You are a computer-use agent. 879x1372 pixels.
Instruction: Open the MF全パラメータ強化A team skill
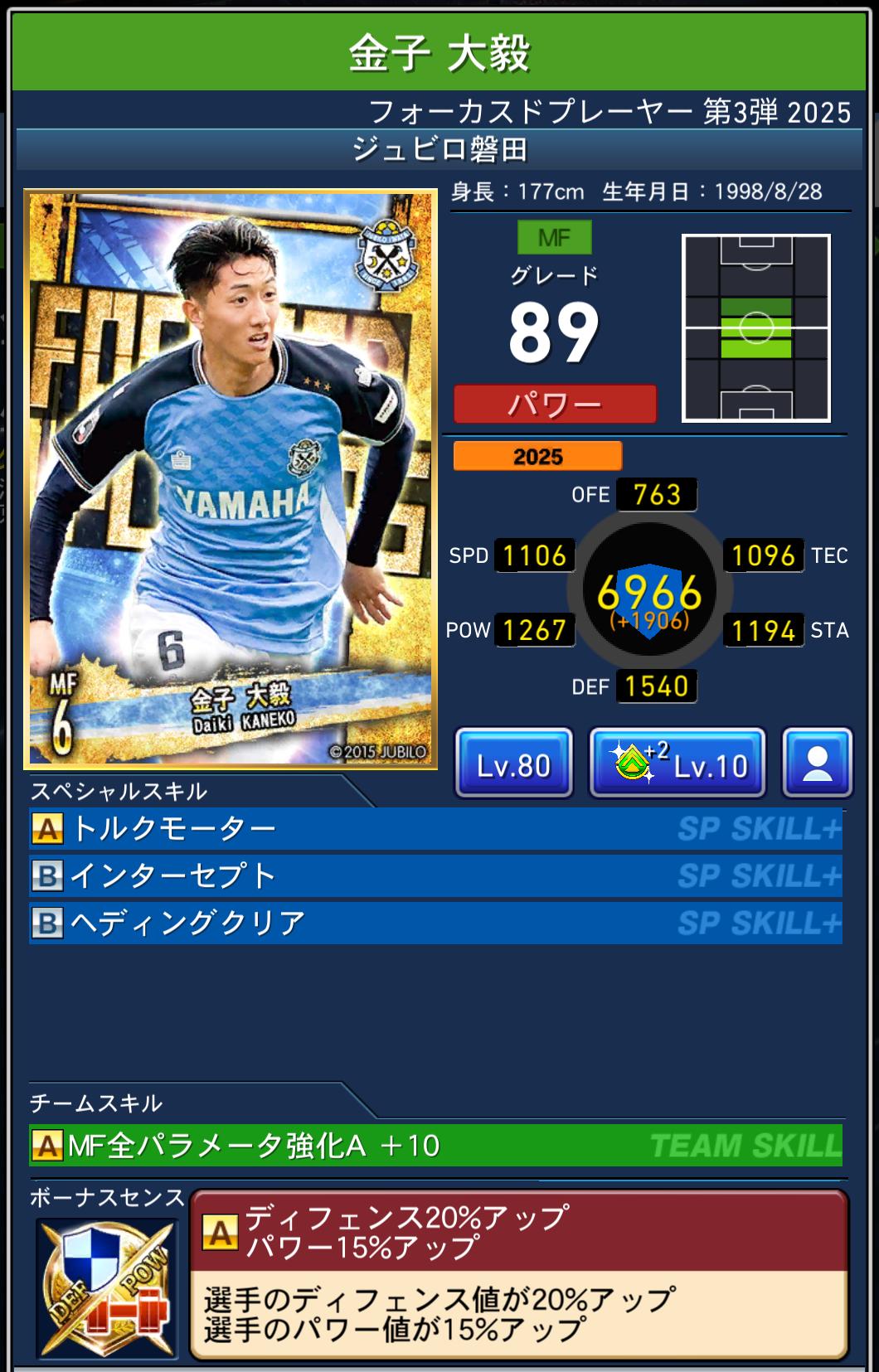[435, 1145]
